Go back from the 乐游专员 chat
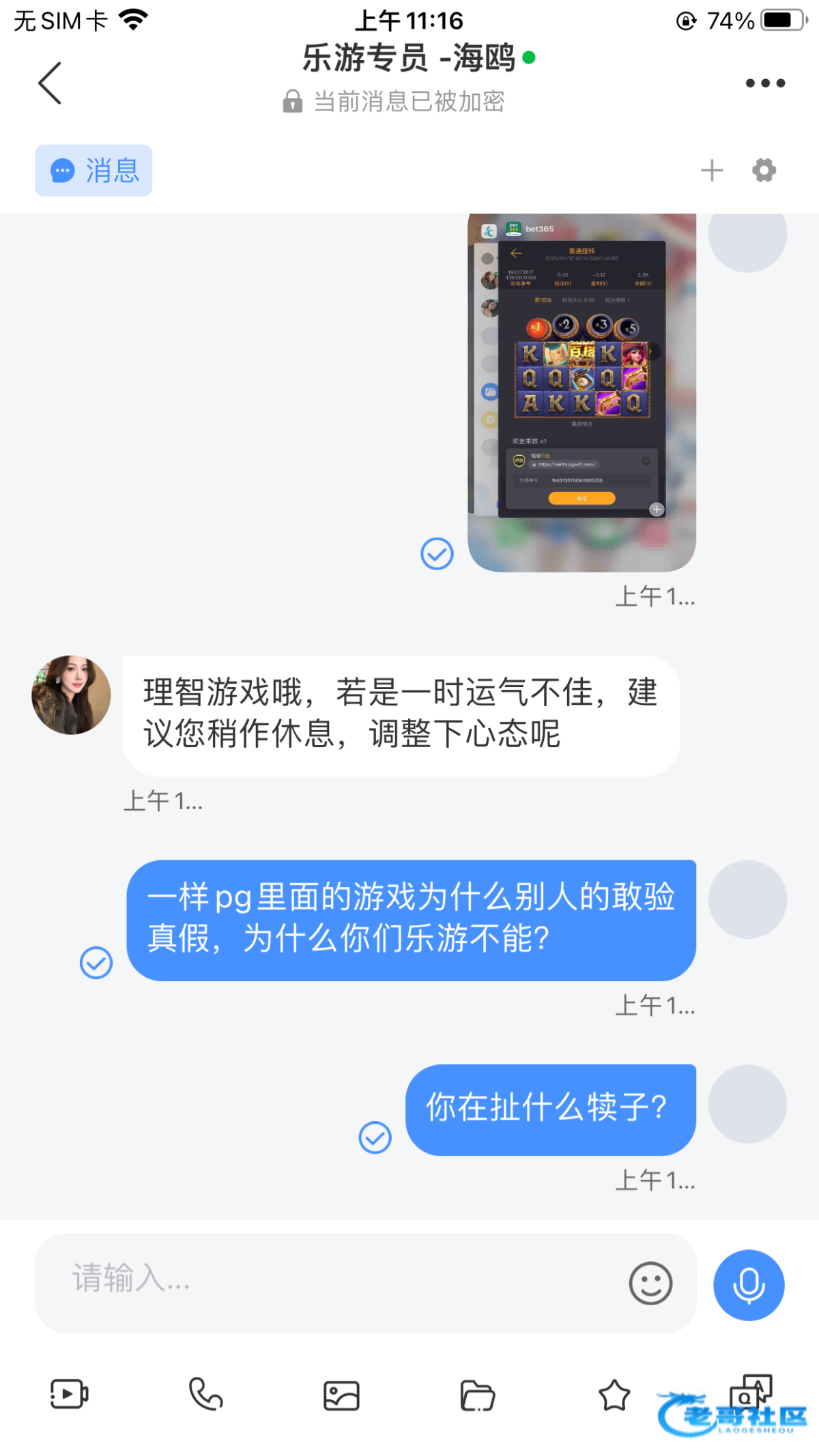The height and width of the screenshot is (1456, 819). [x=50, y=83]
